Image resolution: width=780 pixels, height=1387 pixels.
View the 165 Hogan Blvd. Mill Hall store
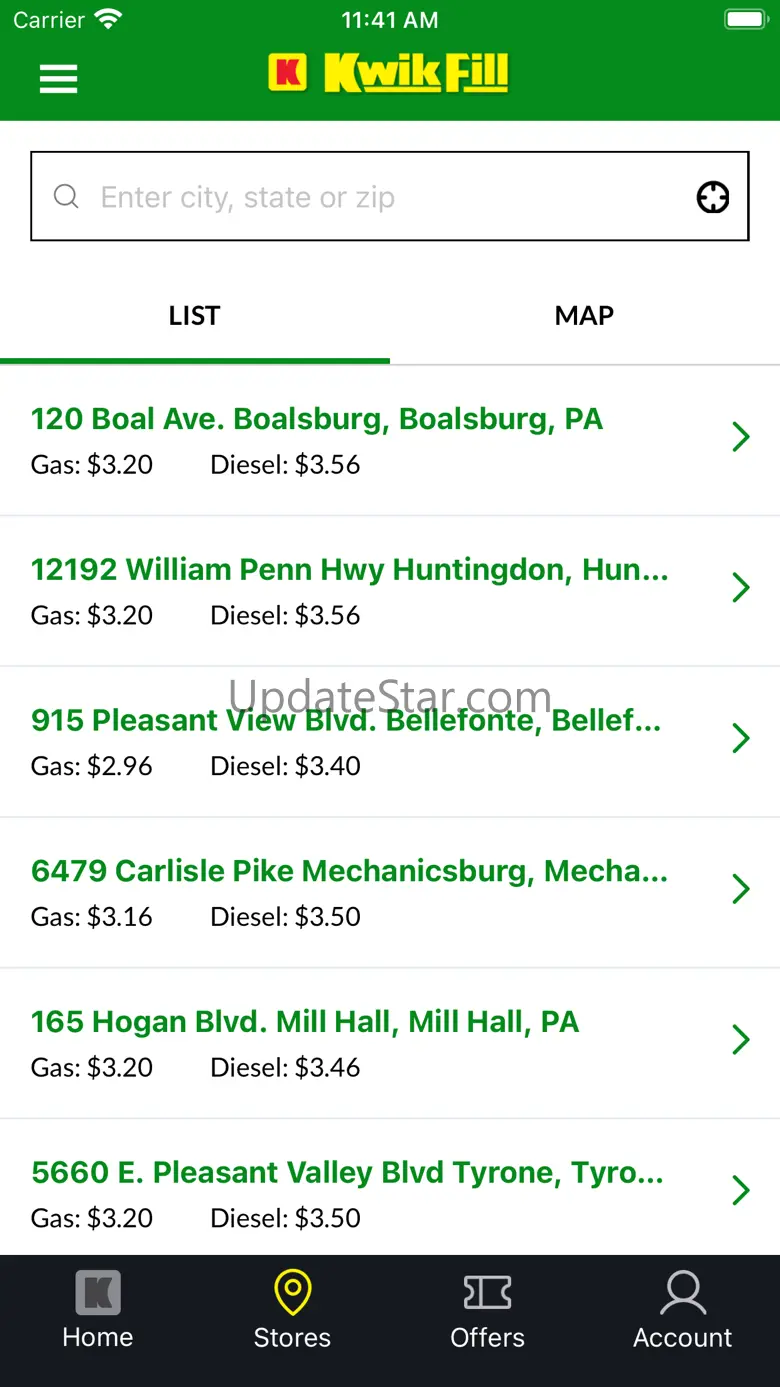390,1044
